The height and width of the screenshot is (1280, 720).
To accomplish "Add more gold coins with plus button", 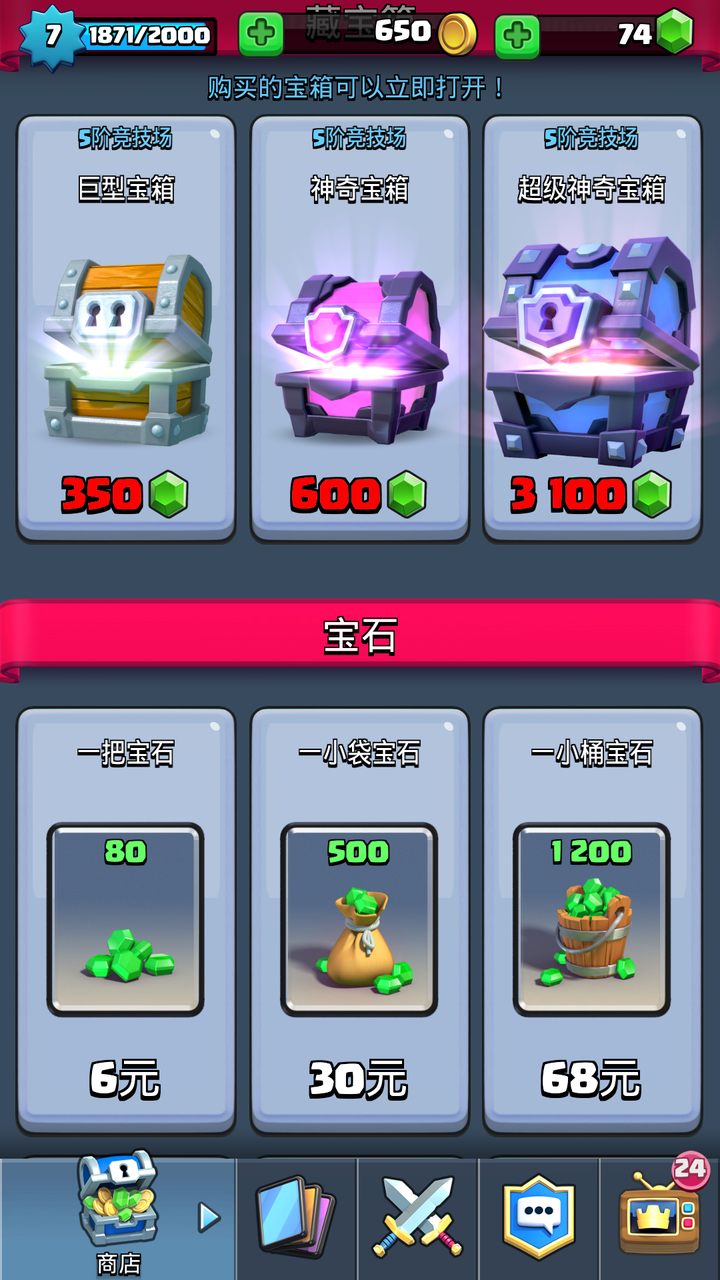I will coord(261,35).
